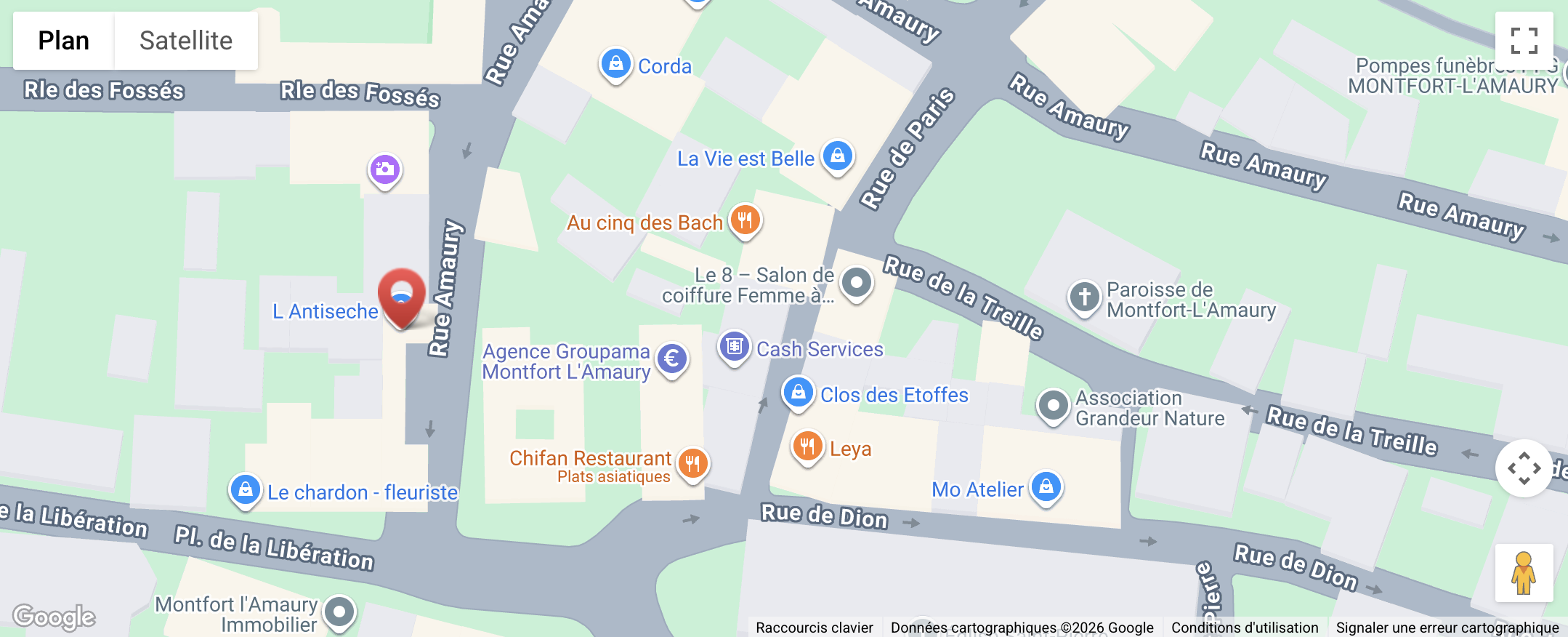Open Le chardon - fleuriste marker

pyautogui.click(x=246, y=490)
